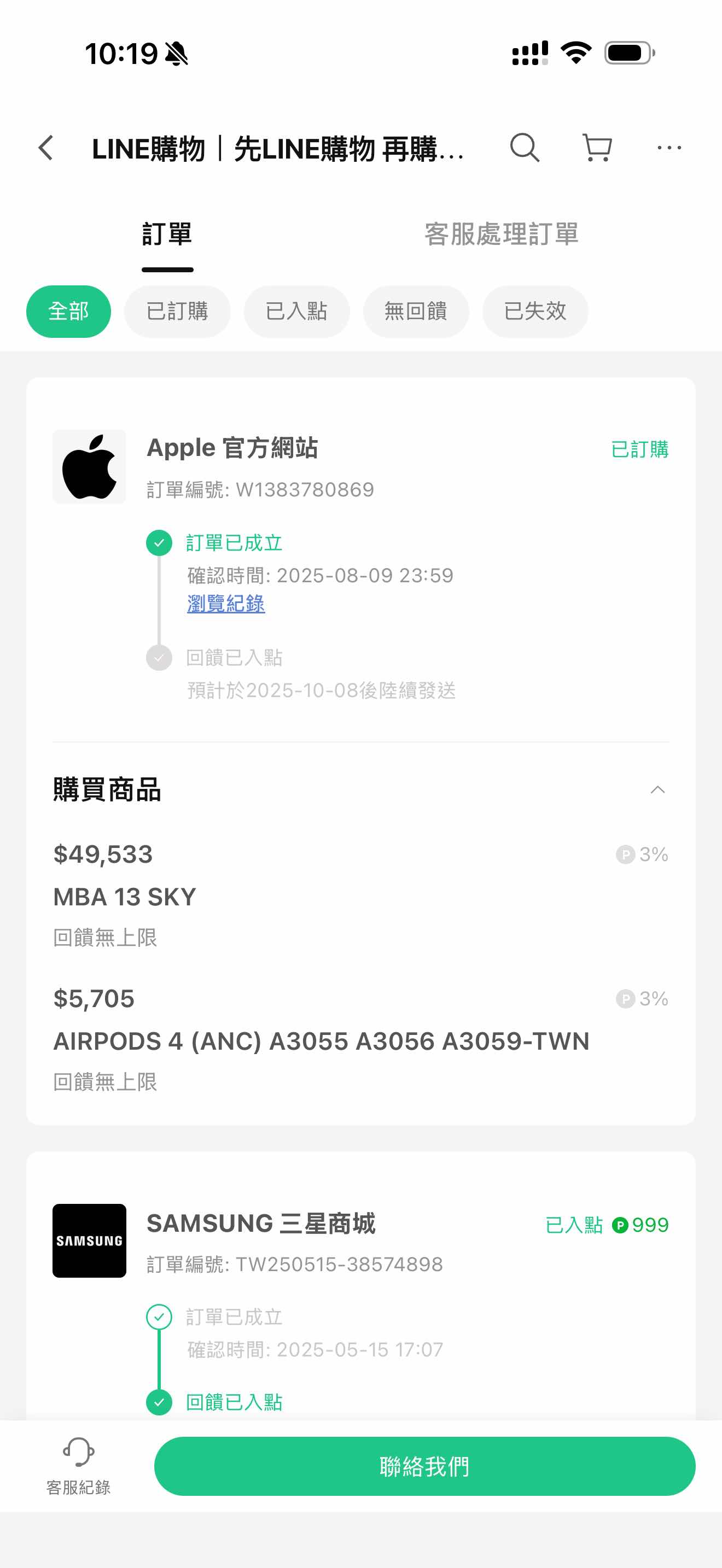Switch to the 客服處理訂單 tab
Screen dimensions: 722x1568
click(501, 235)
